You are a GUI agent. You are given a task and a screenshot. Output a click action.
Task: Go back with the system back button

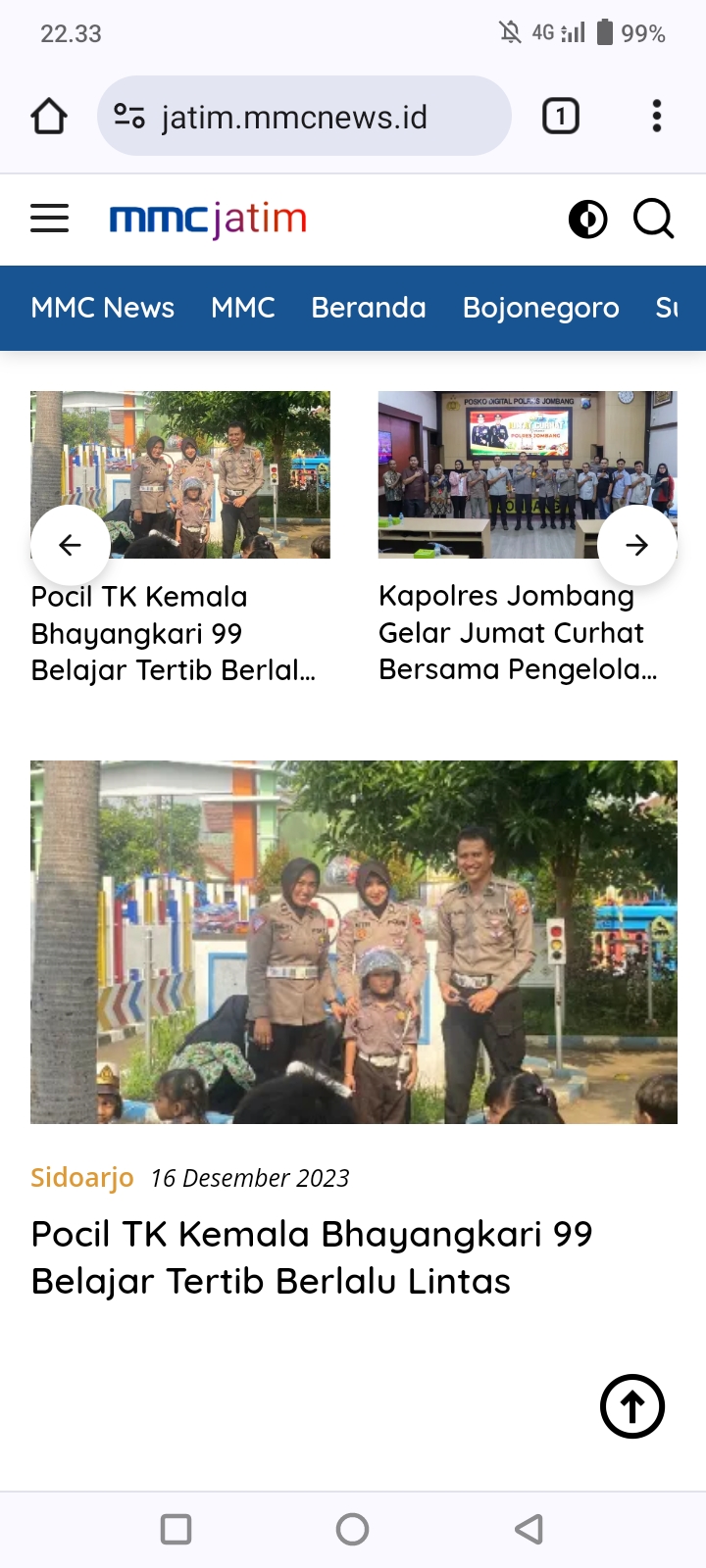point(529,1529)
